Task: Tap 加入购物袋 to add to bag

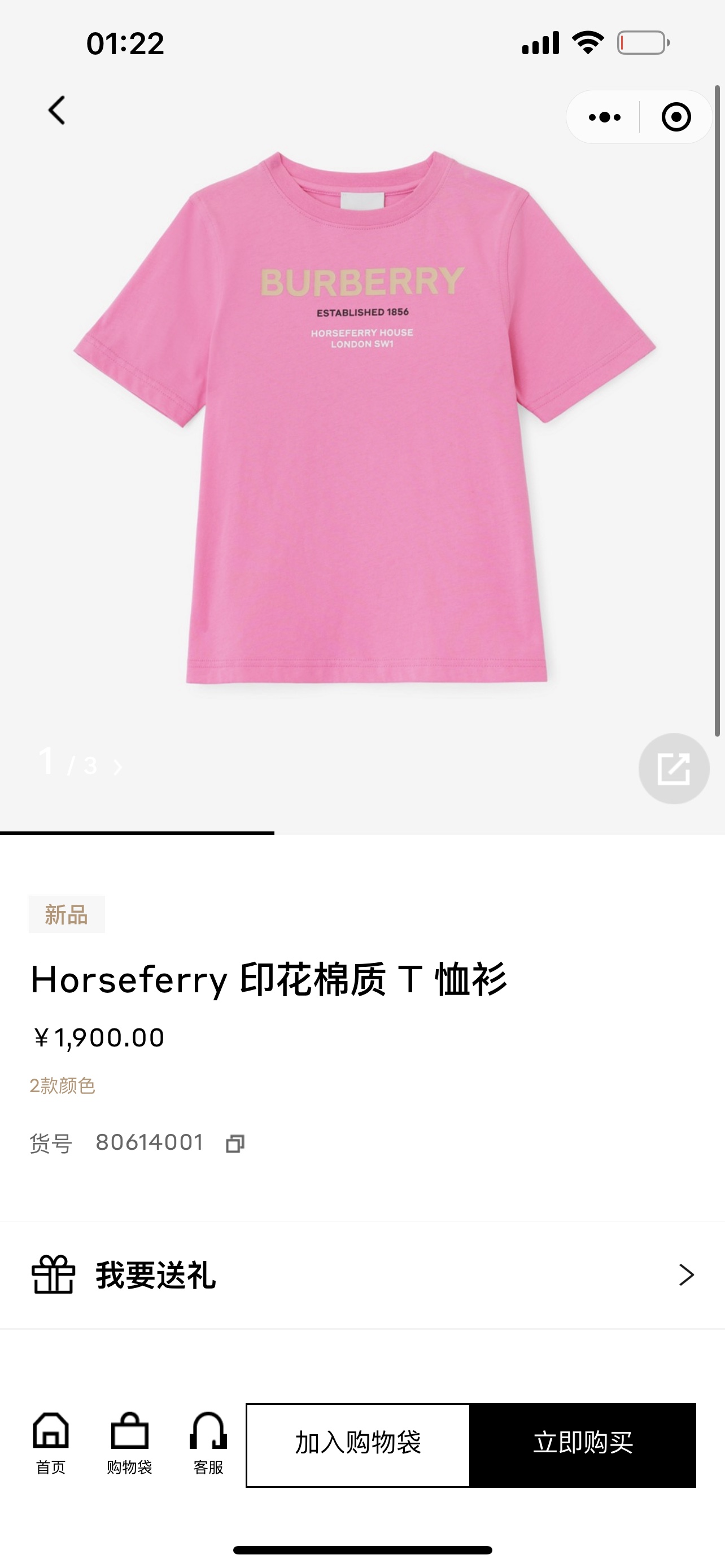Action: [x=358, y=1444]
